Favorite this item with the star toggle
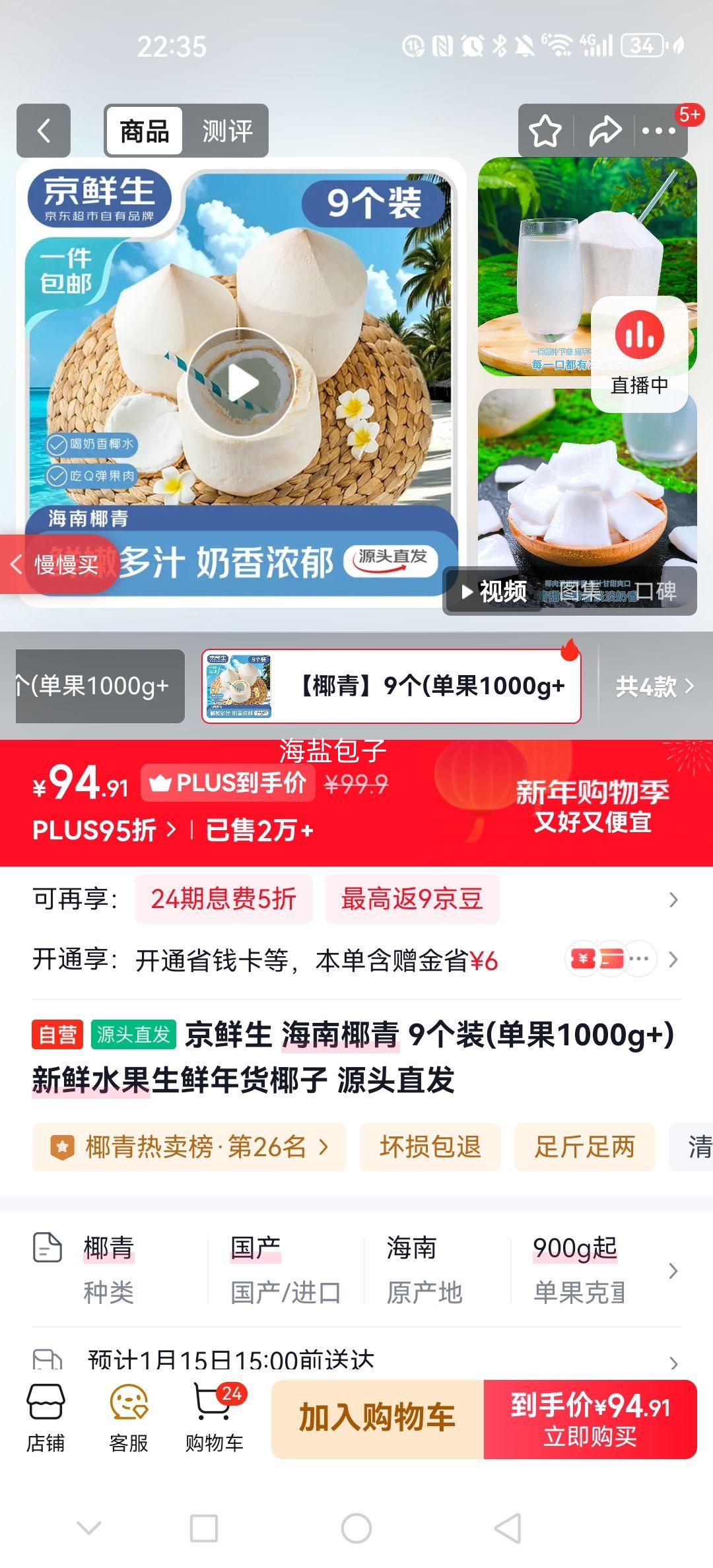This screenshot has height=1568, width=713. 545,131
